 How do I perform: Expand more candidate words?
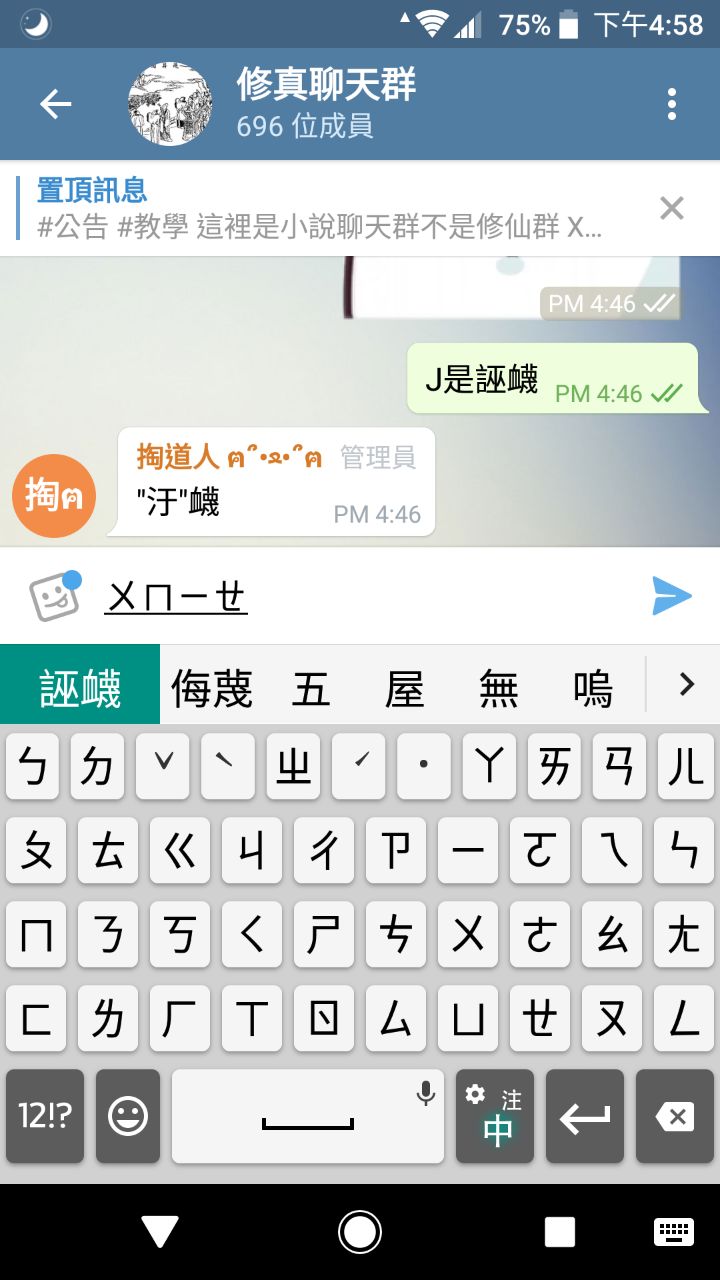tap(686, 685)
